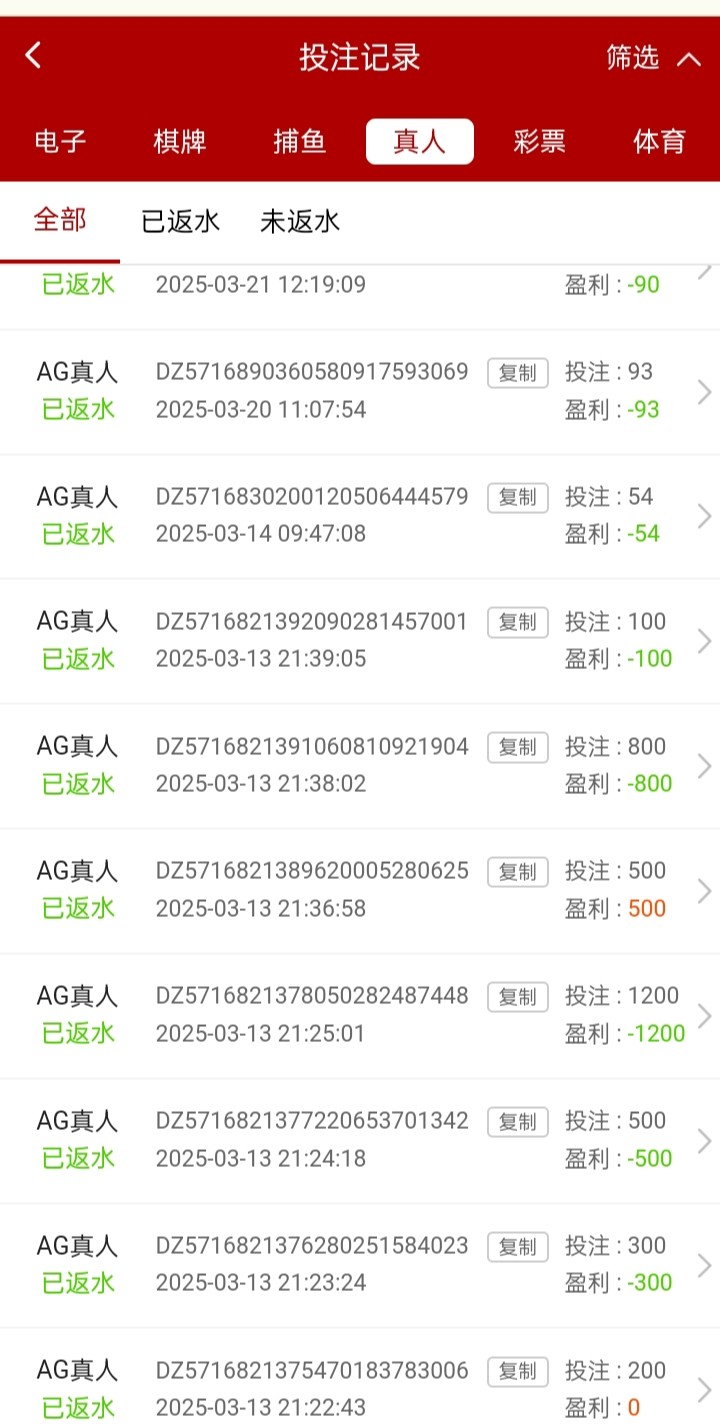720x1424 pixels.
Task: Copy order number ending in 93069
Action: tap(517, 373)
